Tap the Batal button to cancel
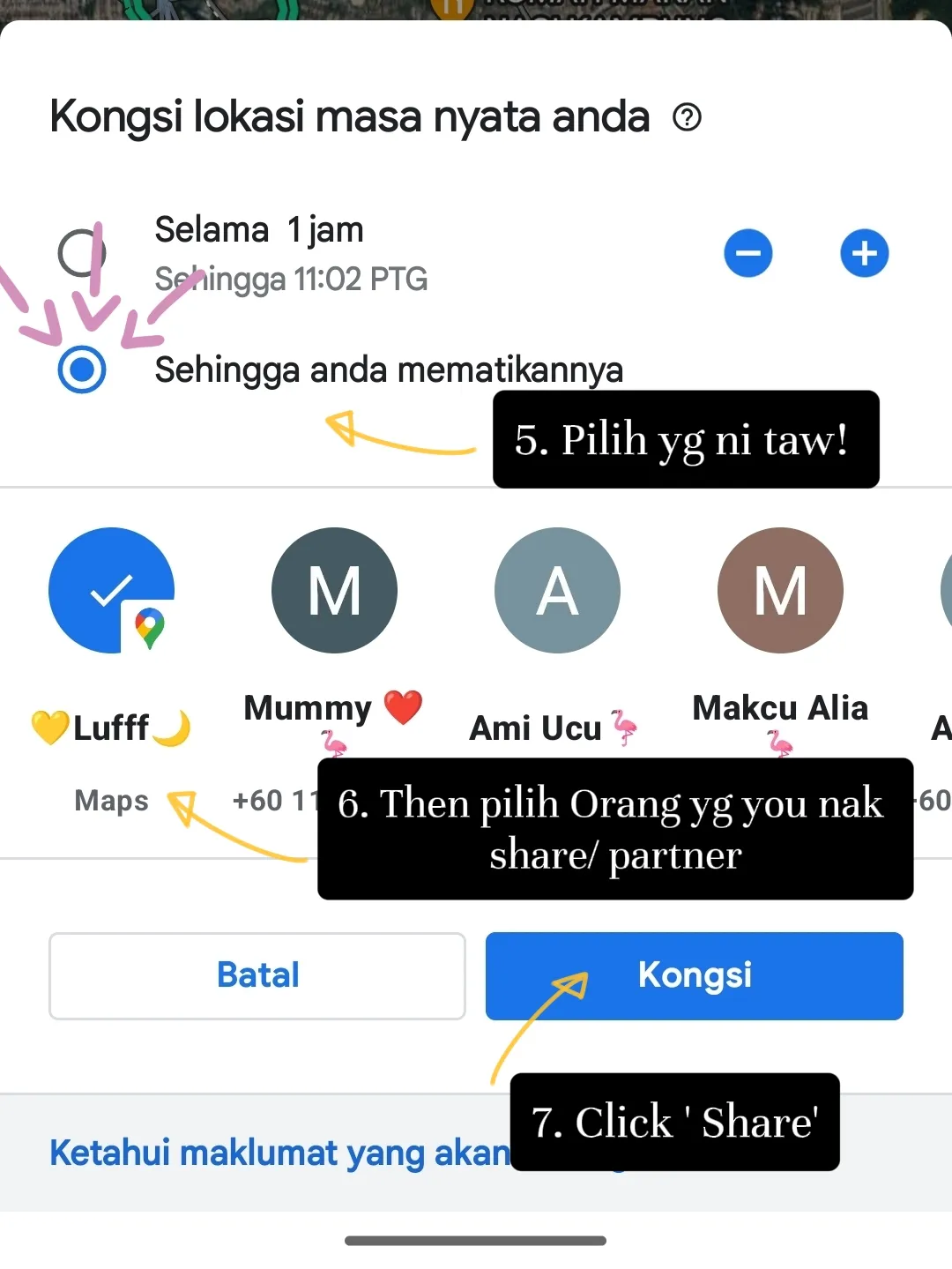Viewport: 952px width, 1269px height. coord(257,975)
